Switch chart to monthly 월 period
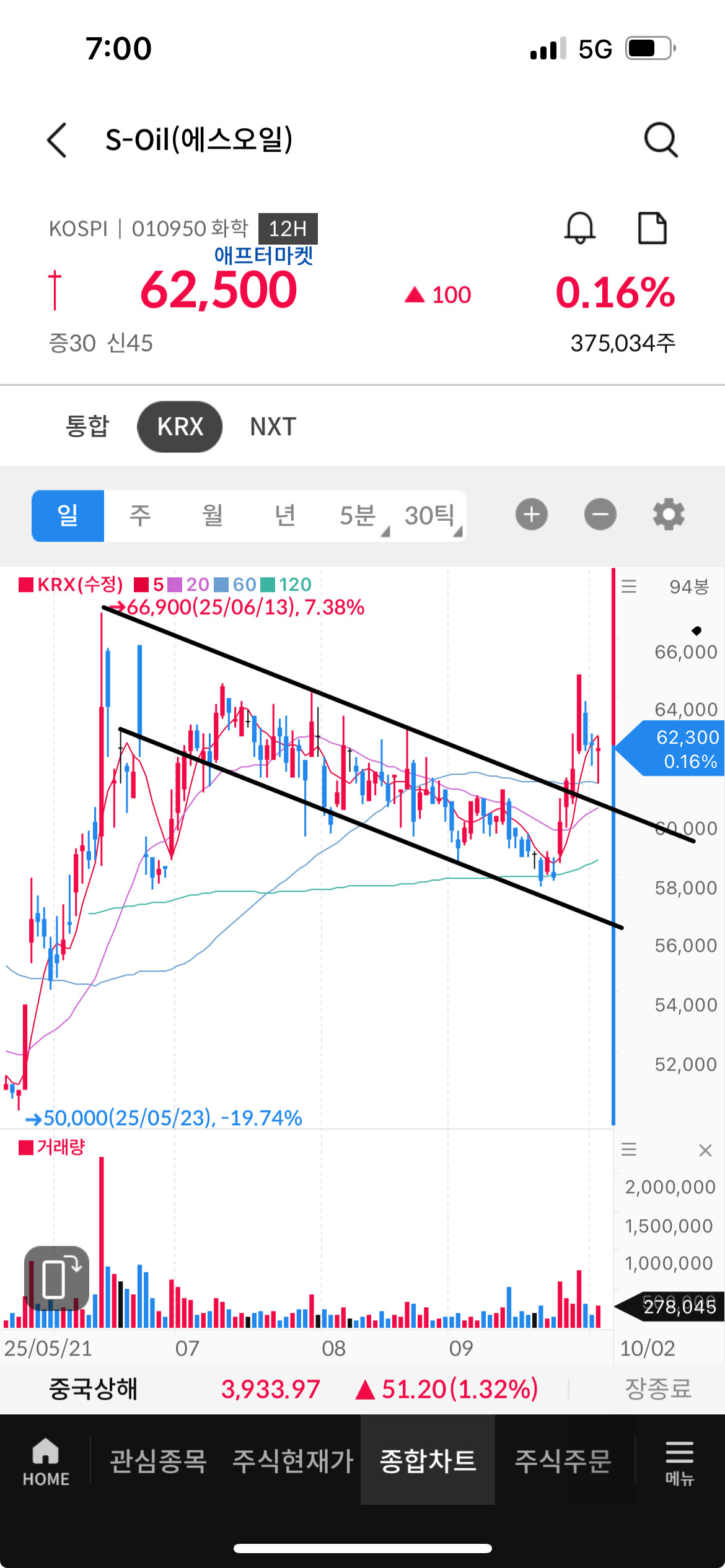 [213, 516]
